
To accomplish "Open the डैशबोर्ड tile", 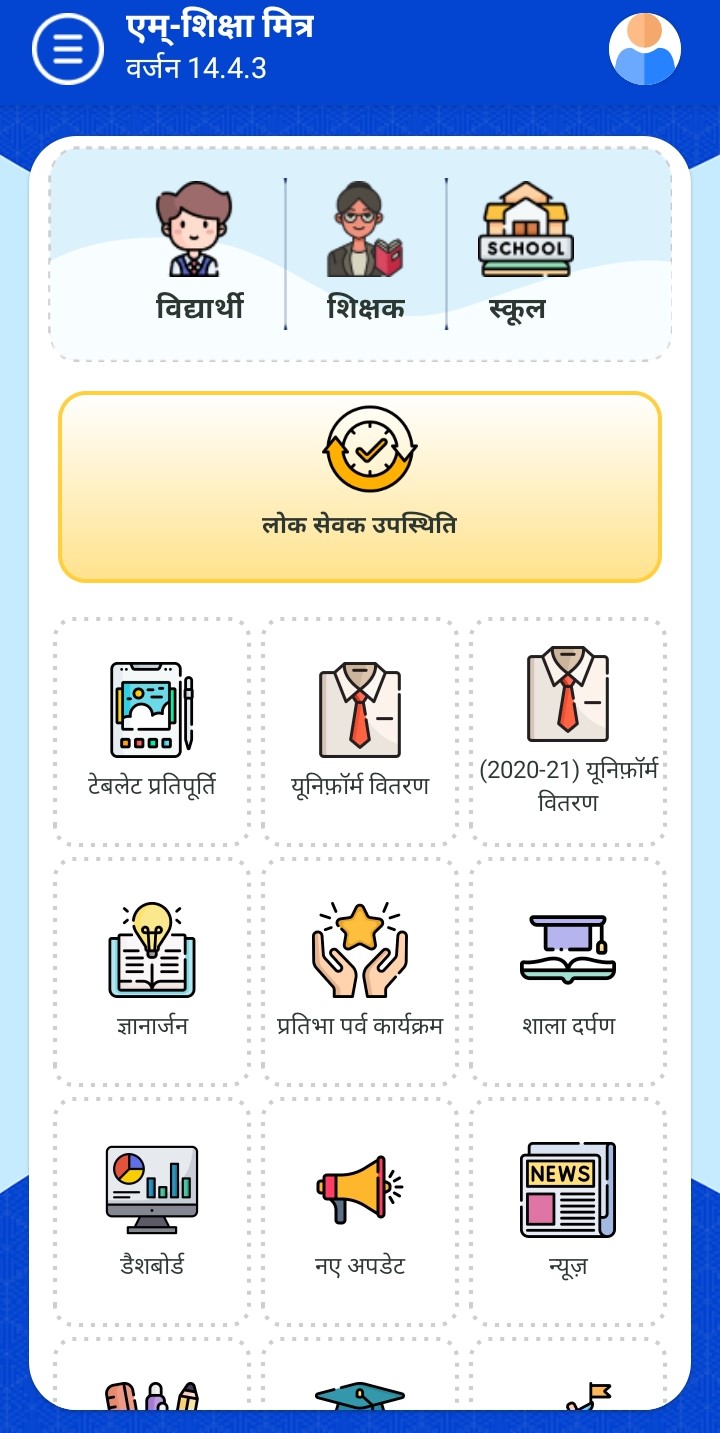I will tap(152, 1212).
